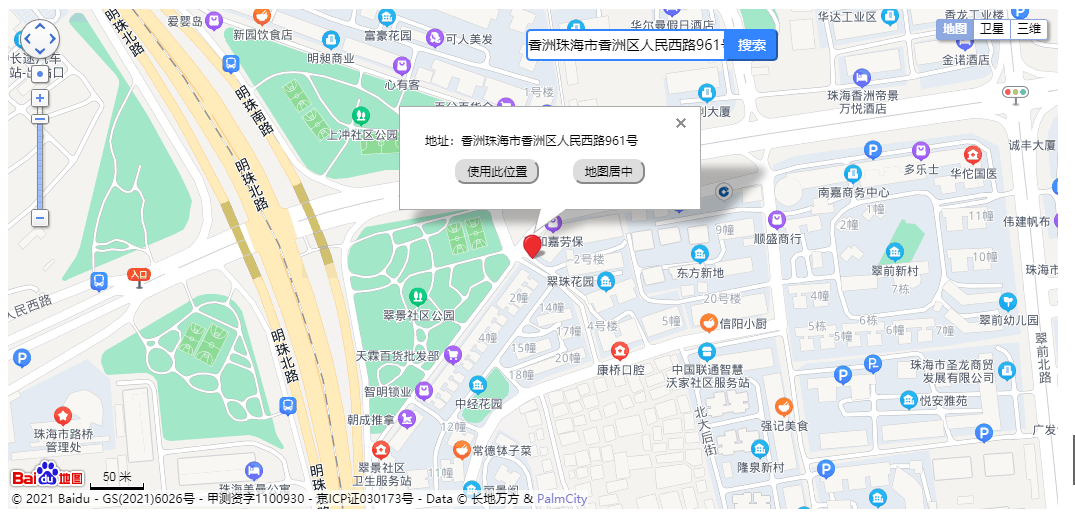The height and width of the screenshot is (519, 1075).
Task: Tap the address search input field
Action: 625,45
